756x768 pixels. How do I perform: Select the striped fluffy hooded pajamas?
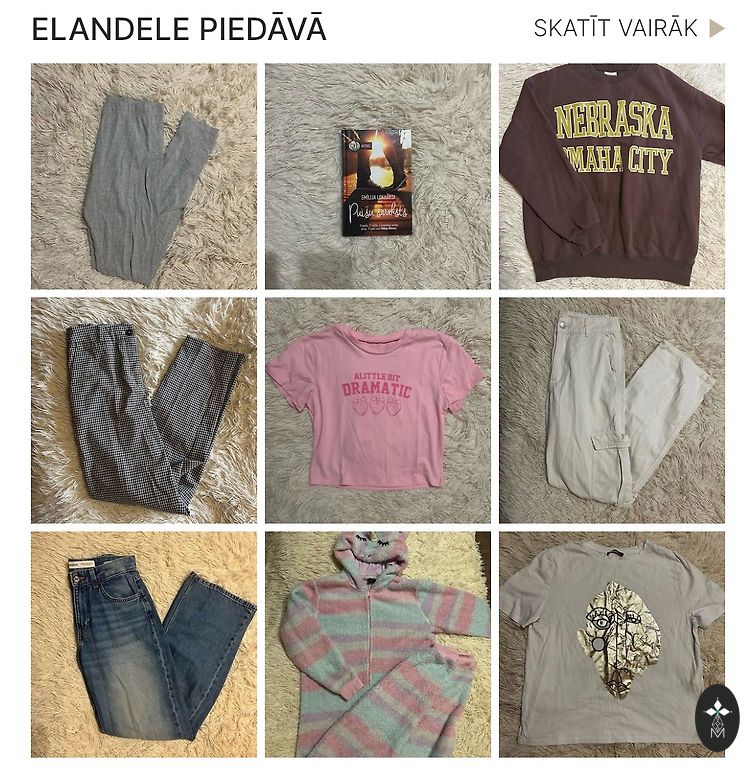pyautogui.click(x=377, y=644)
